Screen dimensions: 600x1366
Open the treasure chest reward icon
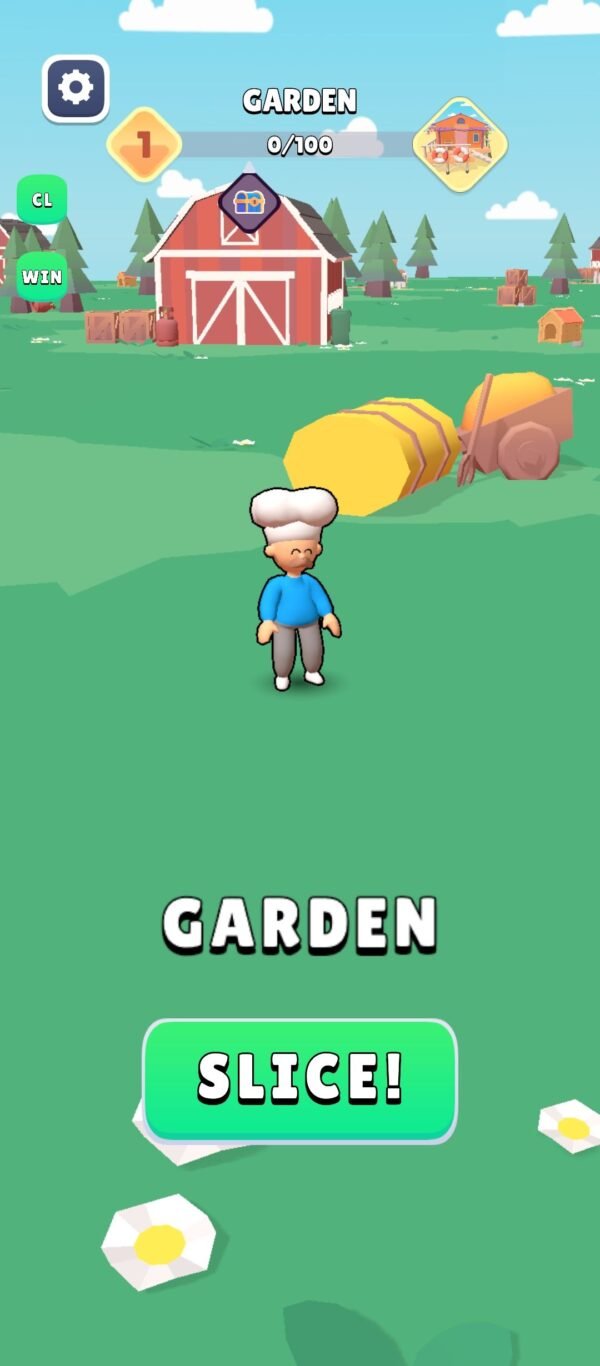tap(248, 202)
